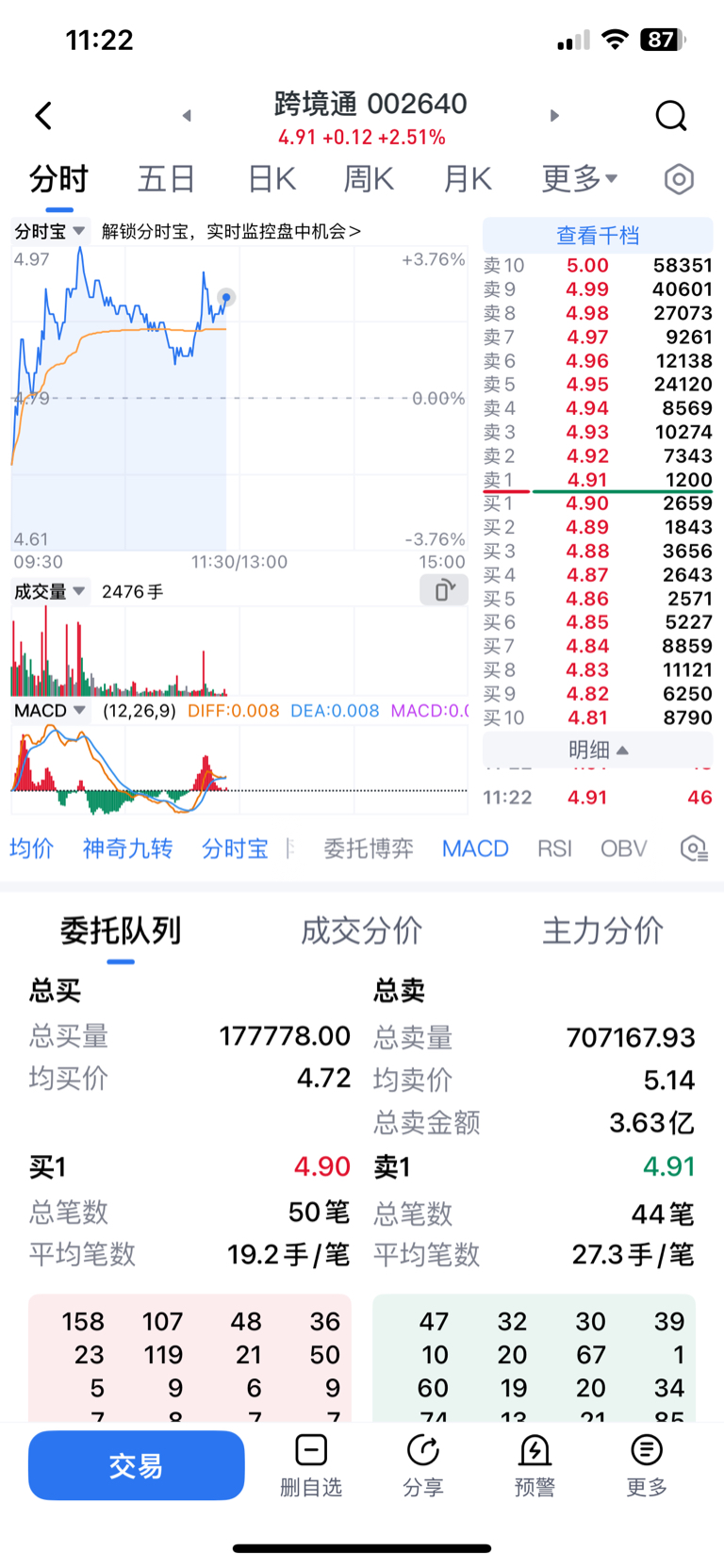Switch to the 五日 chart tab

click(x=166, y=178)
